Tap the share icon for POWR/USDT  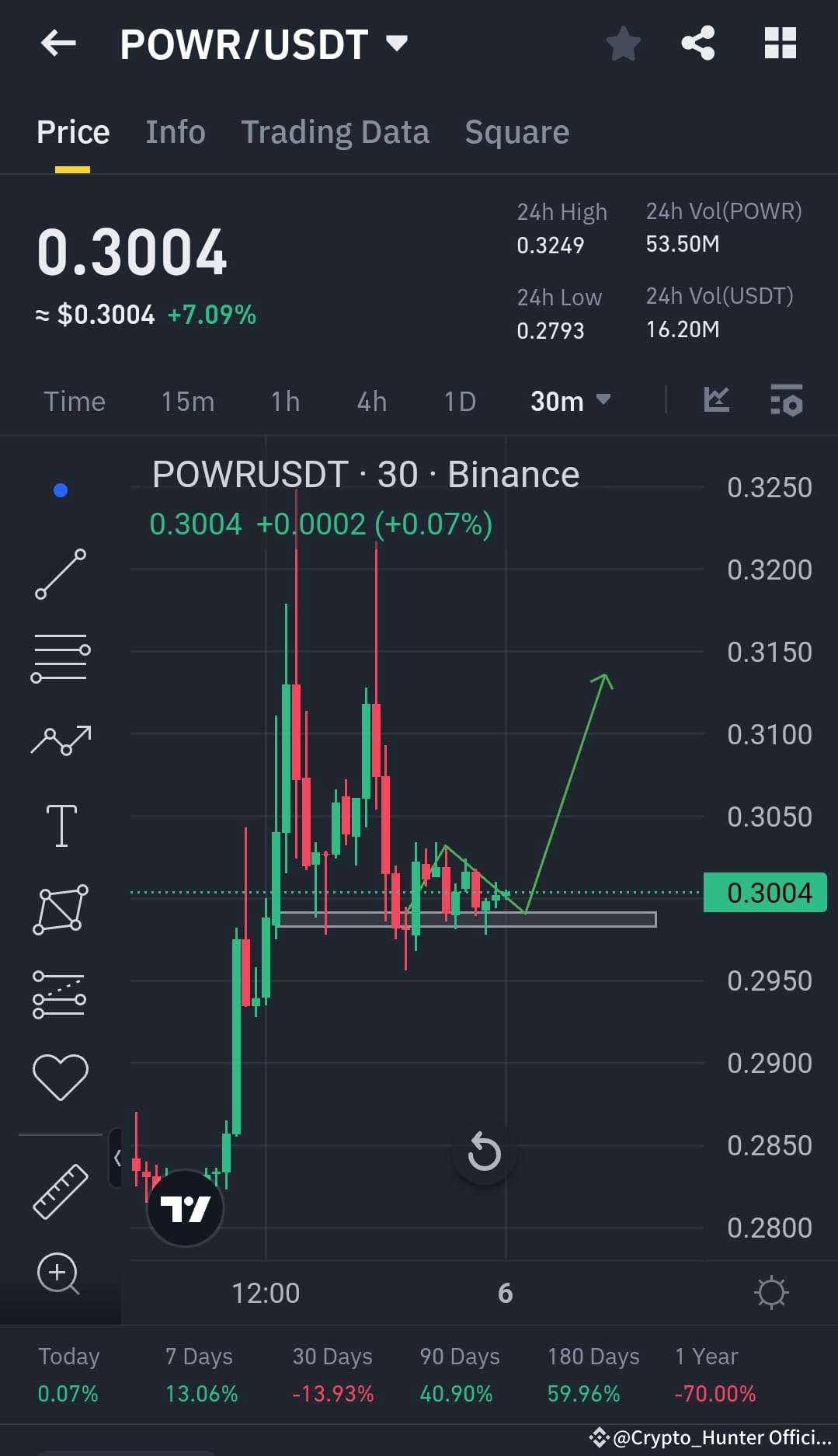coord(697,44)
